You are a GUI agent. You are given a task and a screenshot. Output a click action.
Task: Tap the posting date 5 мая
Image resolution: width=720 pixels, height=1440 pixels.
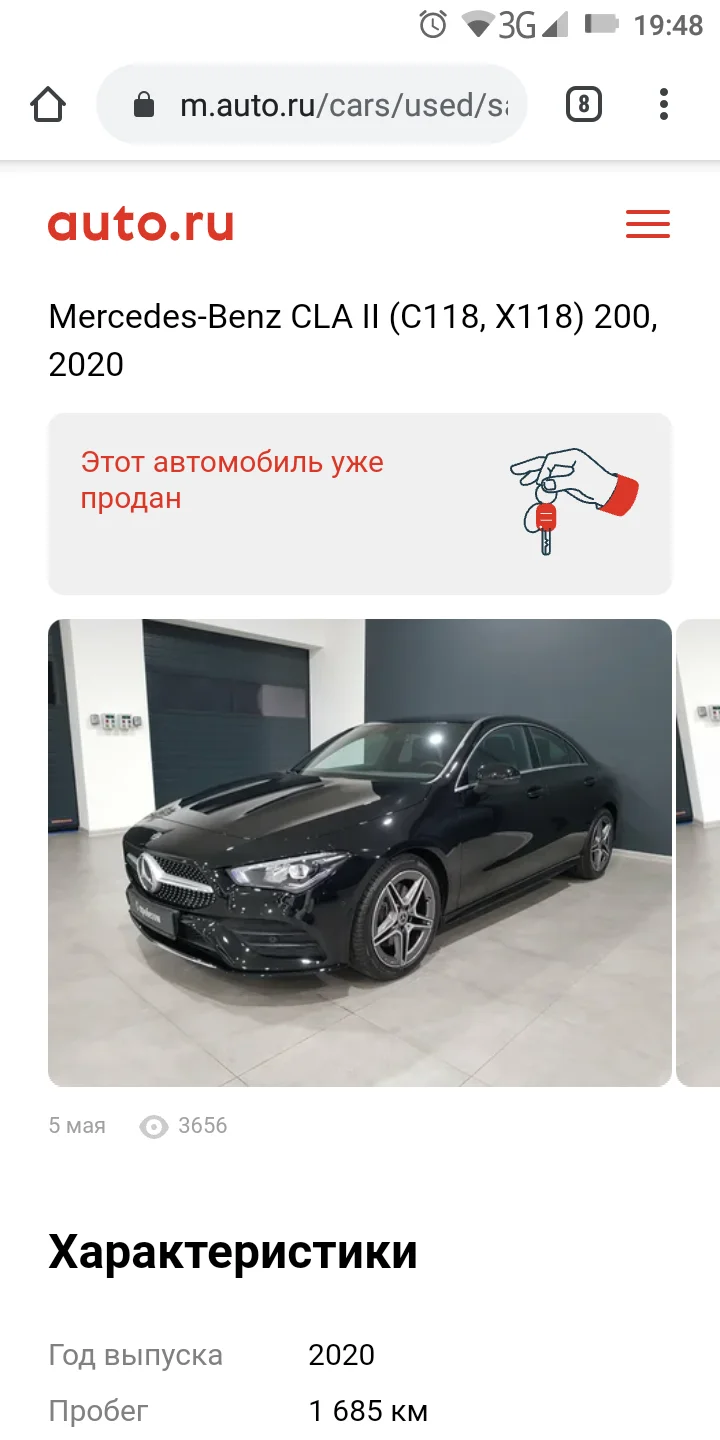point(76,1126)
